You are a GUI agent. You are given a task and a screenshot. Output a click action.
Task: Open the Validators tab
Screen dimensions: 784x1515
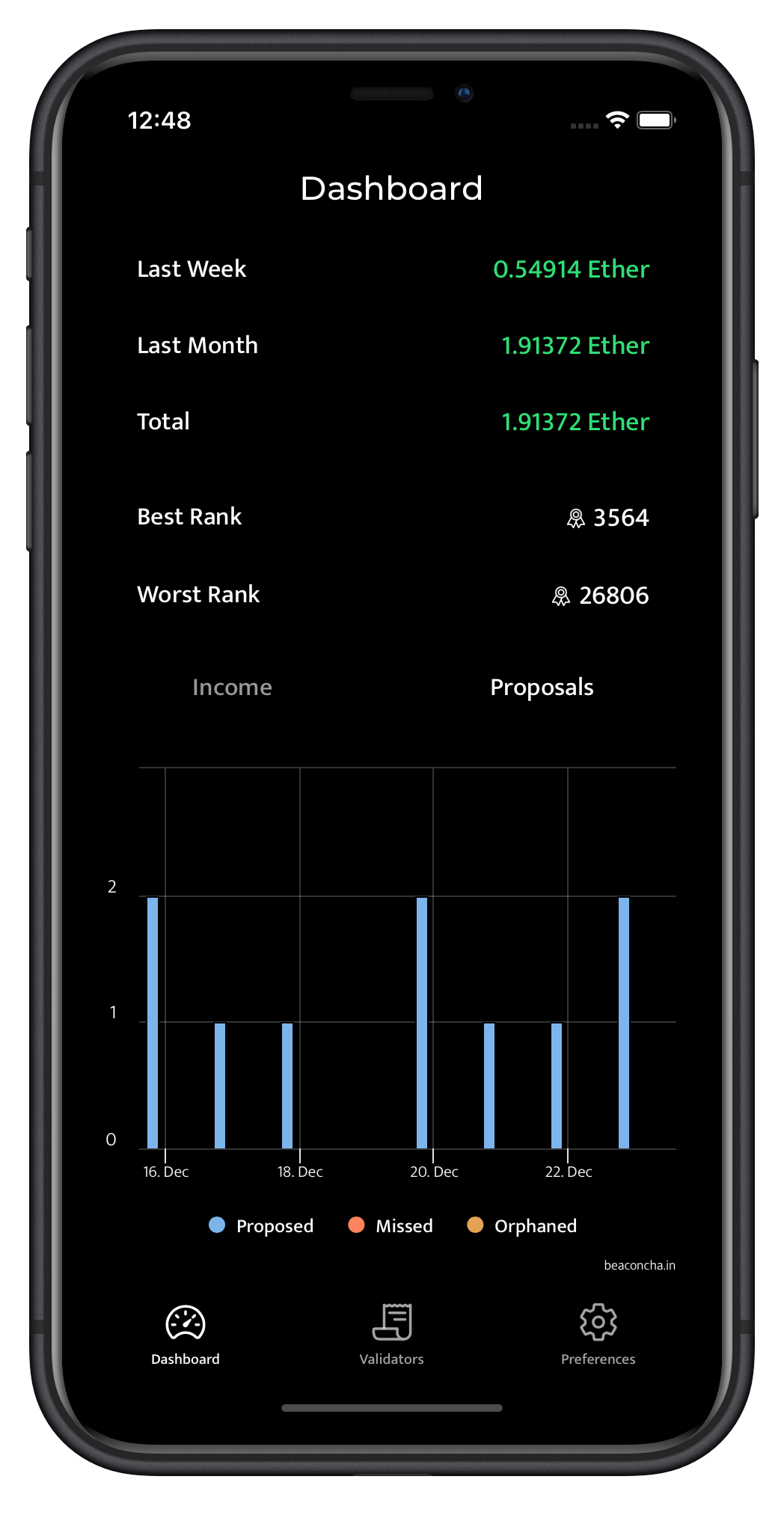pos(391,1334)
